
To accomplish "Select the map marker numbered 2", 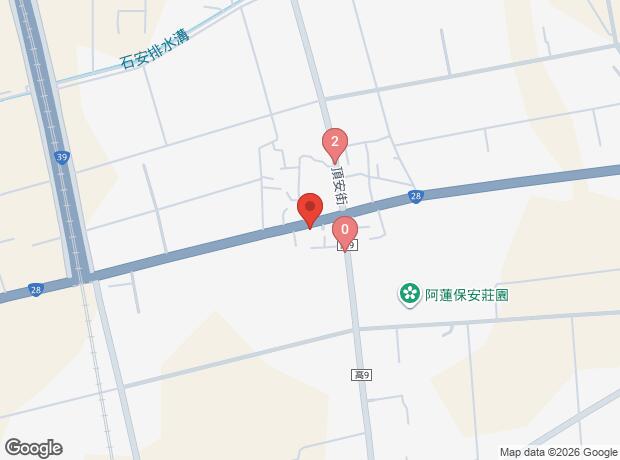I will pos(335,143).
